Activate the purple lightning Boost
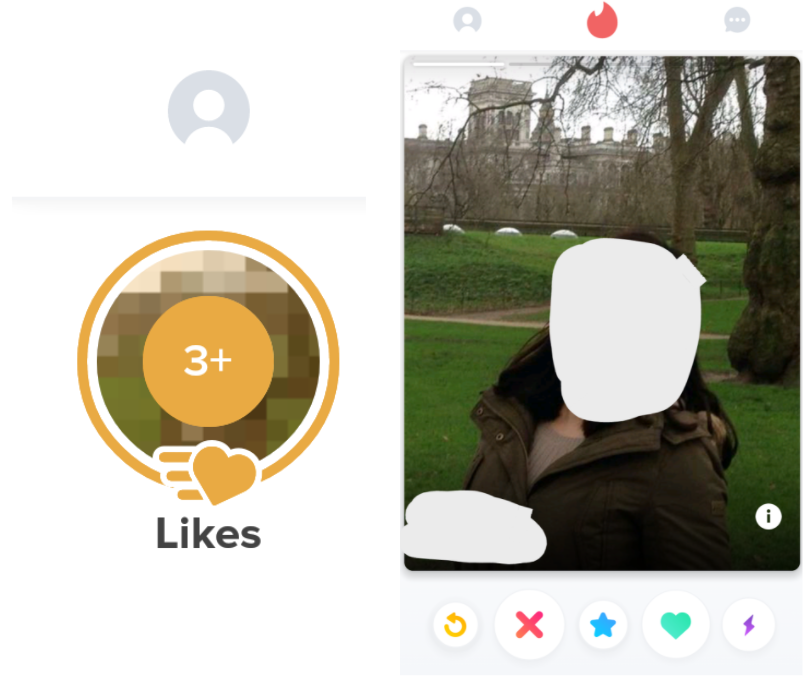 (748, 626)
